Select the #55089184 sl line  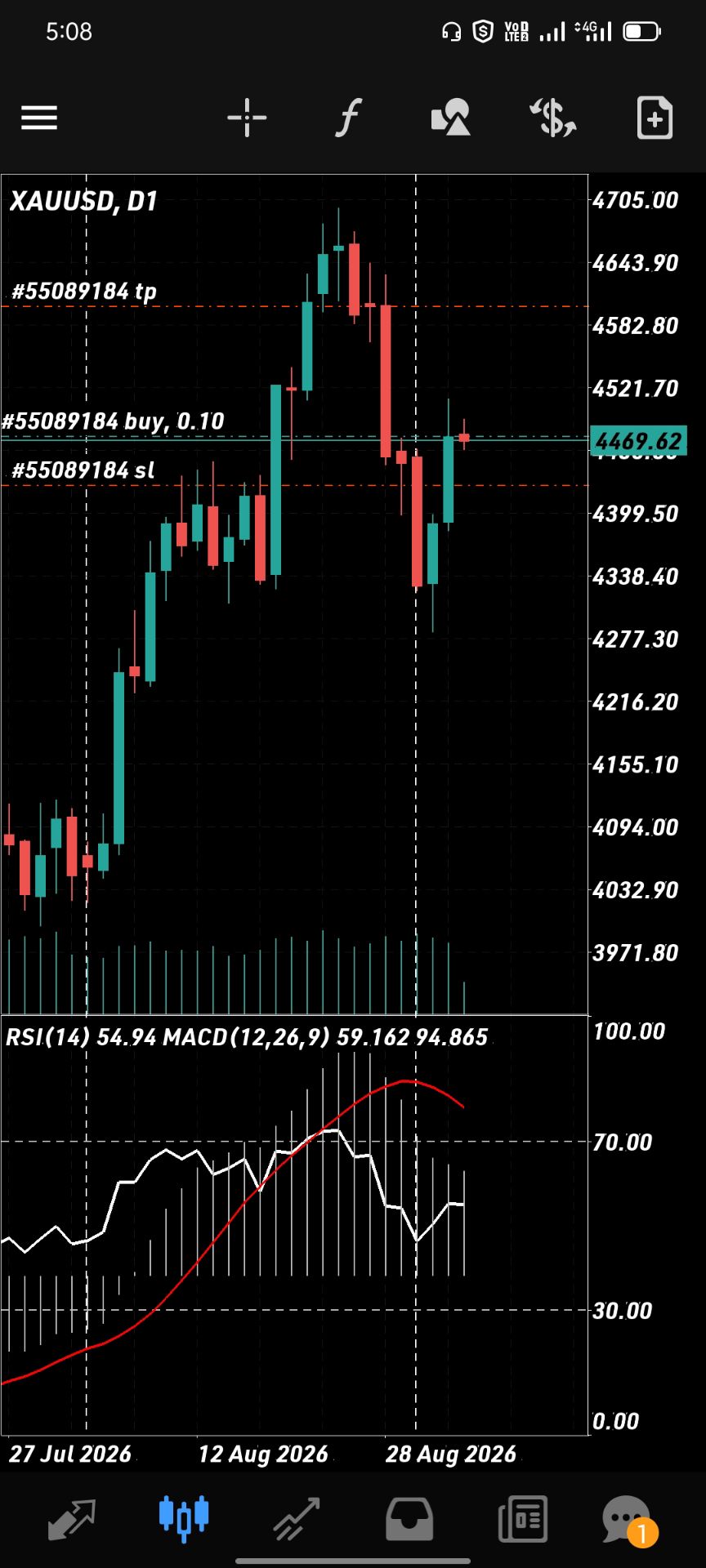(x=294, y=486)
